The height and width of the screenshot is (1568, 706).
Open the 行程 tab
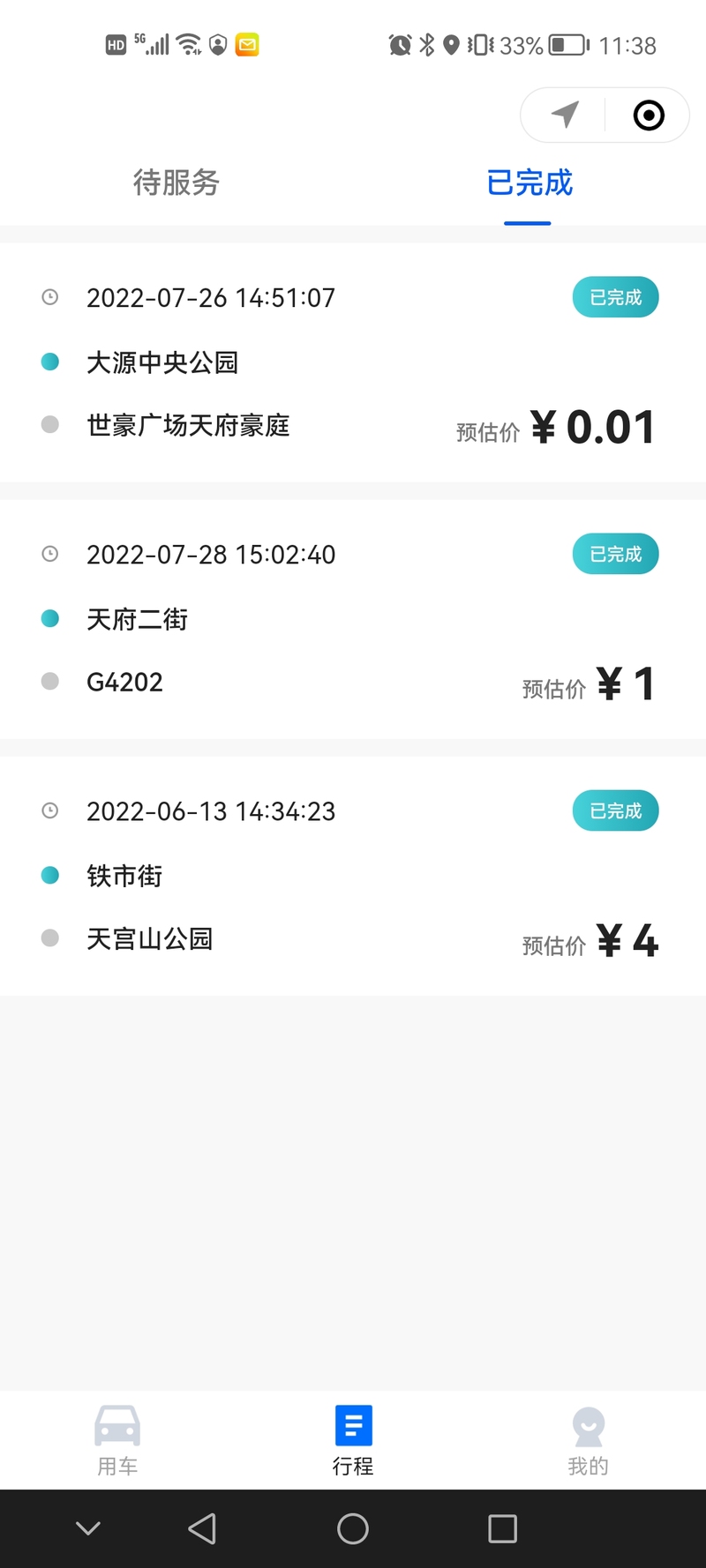click(x=353, y=1440)
